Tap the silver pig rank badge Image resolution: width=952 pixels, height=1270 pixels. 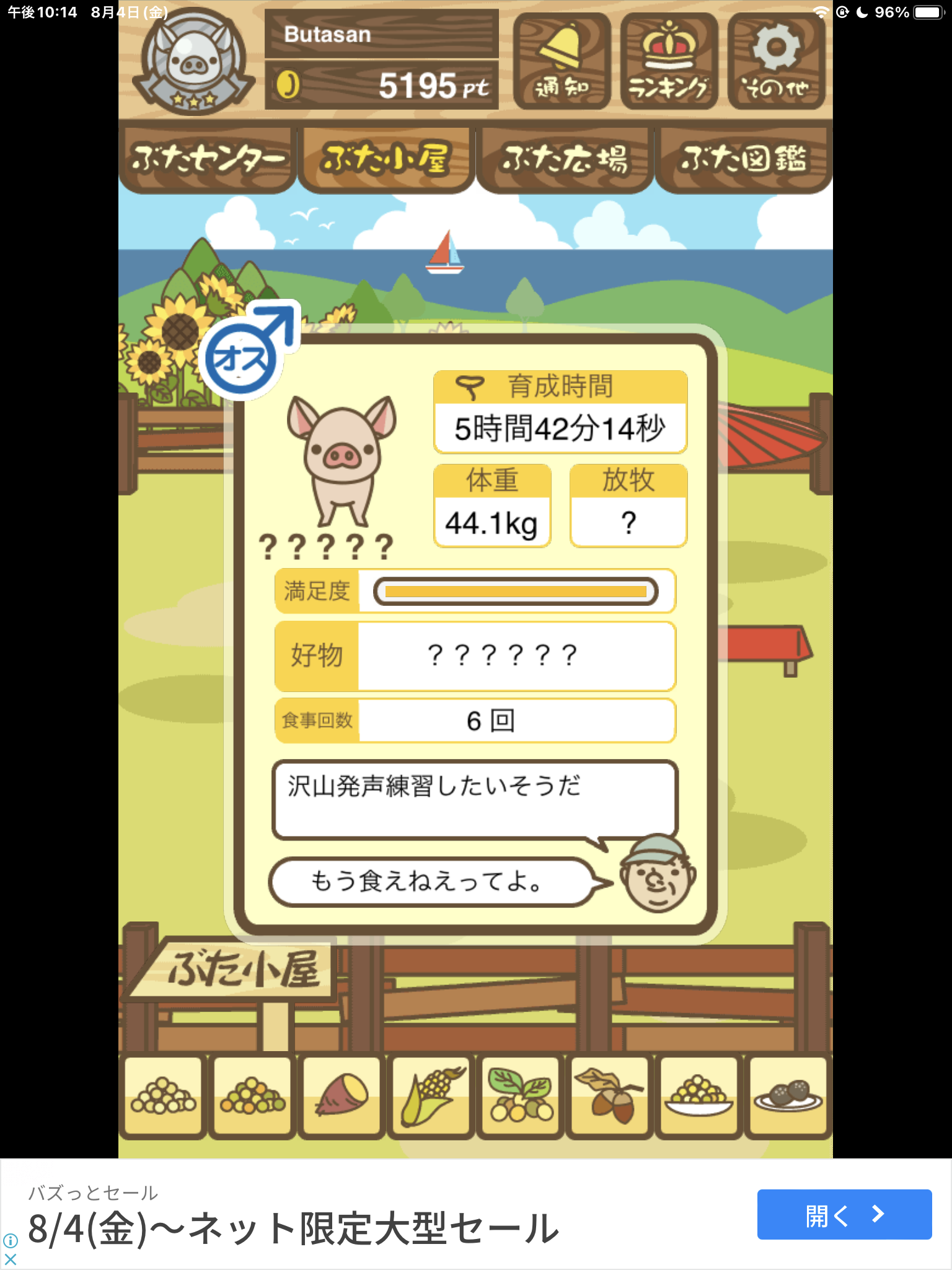point(193,62)
